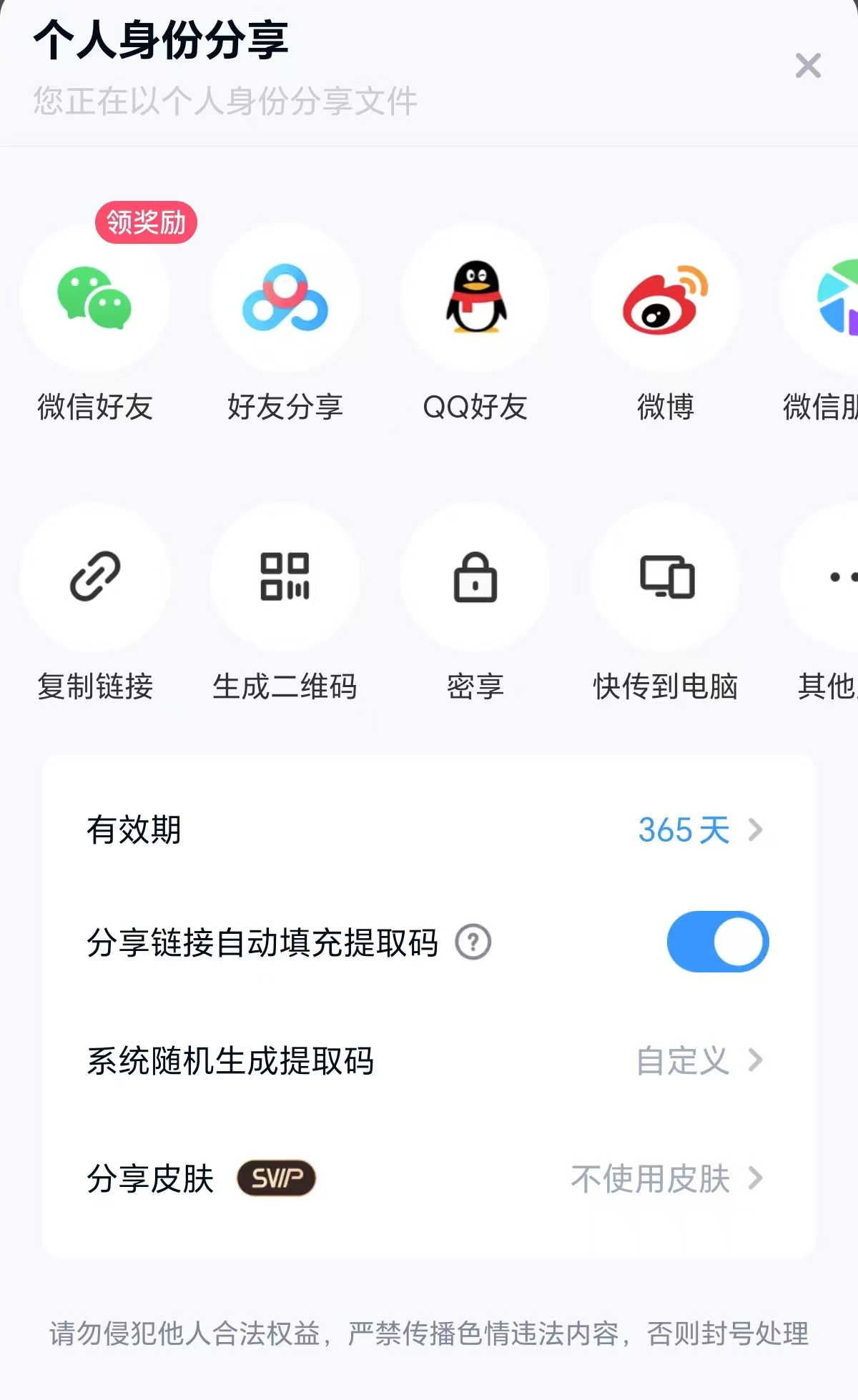
Task: Share the file to 微博
Action: click(666, 297)
